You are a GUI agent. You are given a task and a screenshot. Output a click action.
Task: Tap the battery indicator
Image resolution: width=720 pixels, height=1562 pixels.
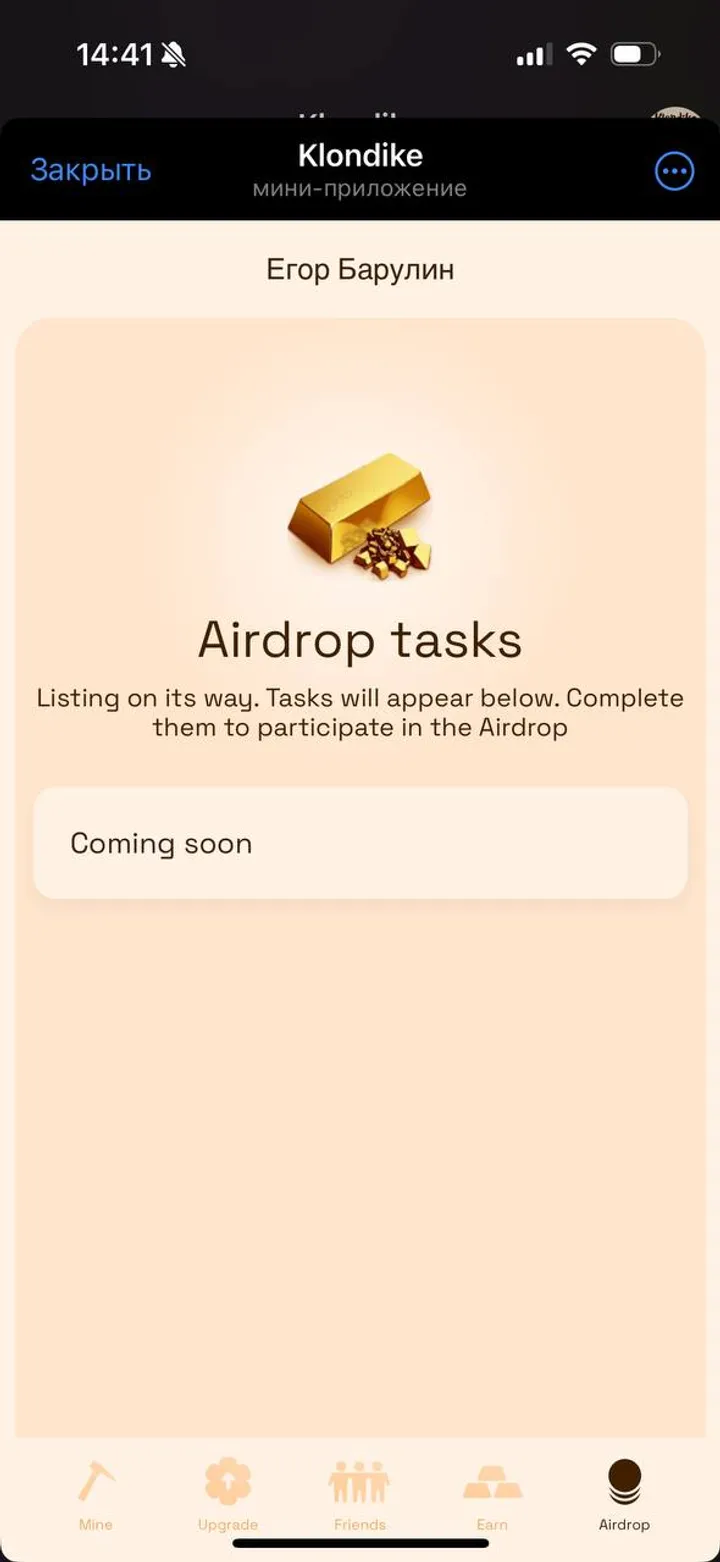pos(636,54)
